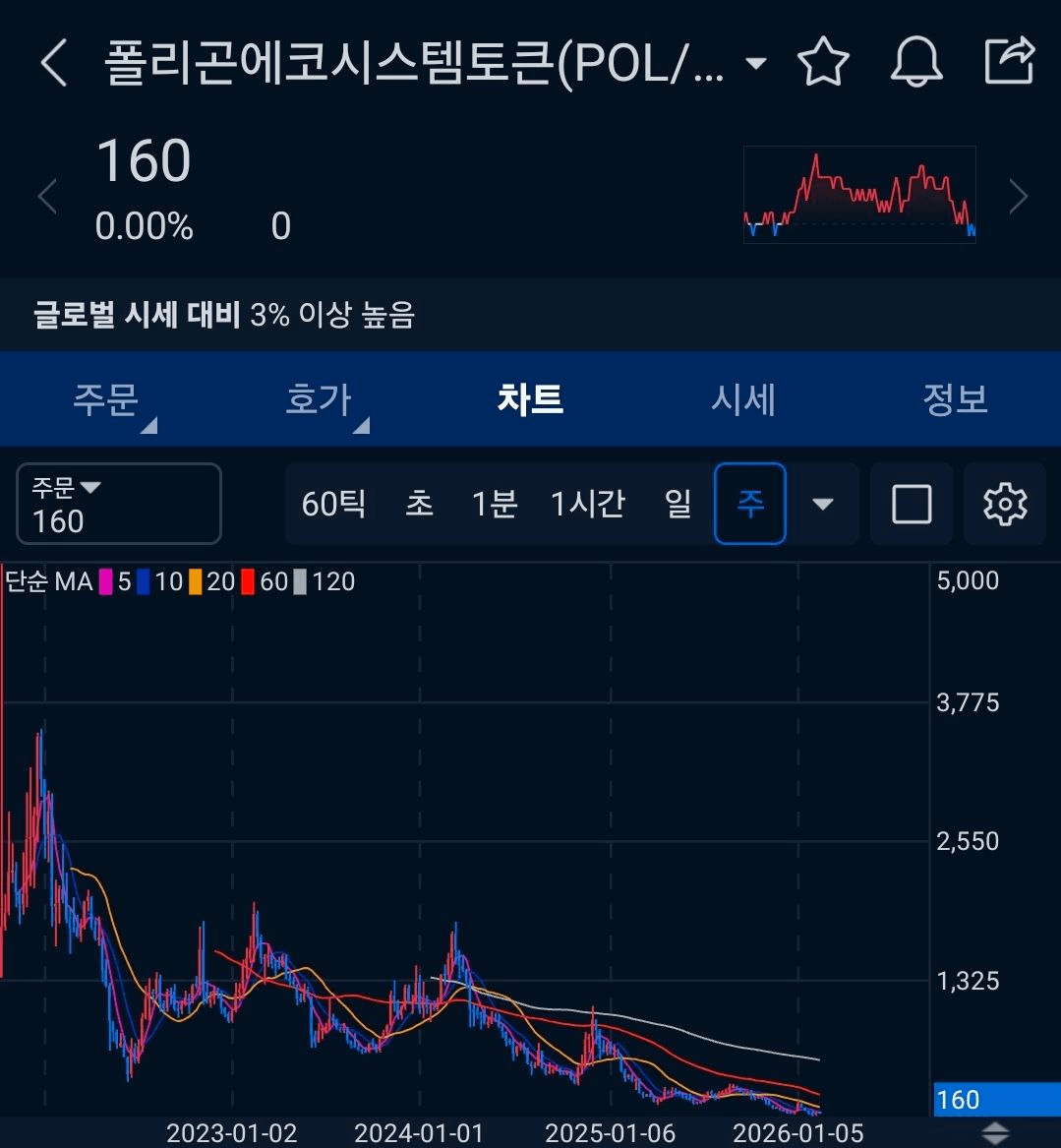Open chart settings with the gear icon

(1003, 504)
